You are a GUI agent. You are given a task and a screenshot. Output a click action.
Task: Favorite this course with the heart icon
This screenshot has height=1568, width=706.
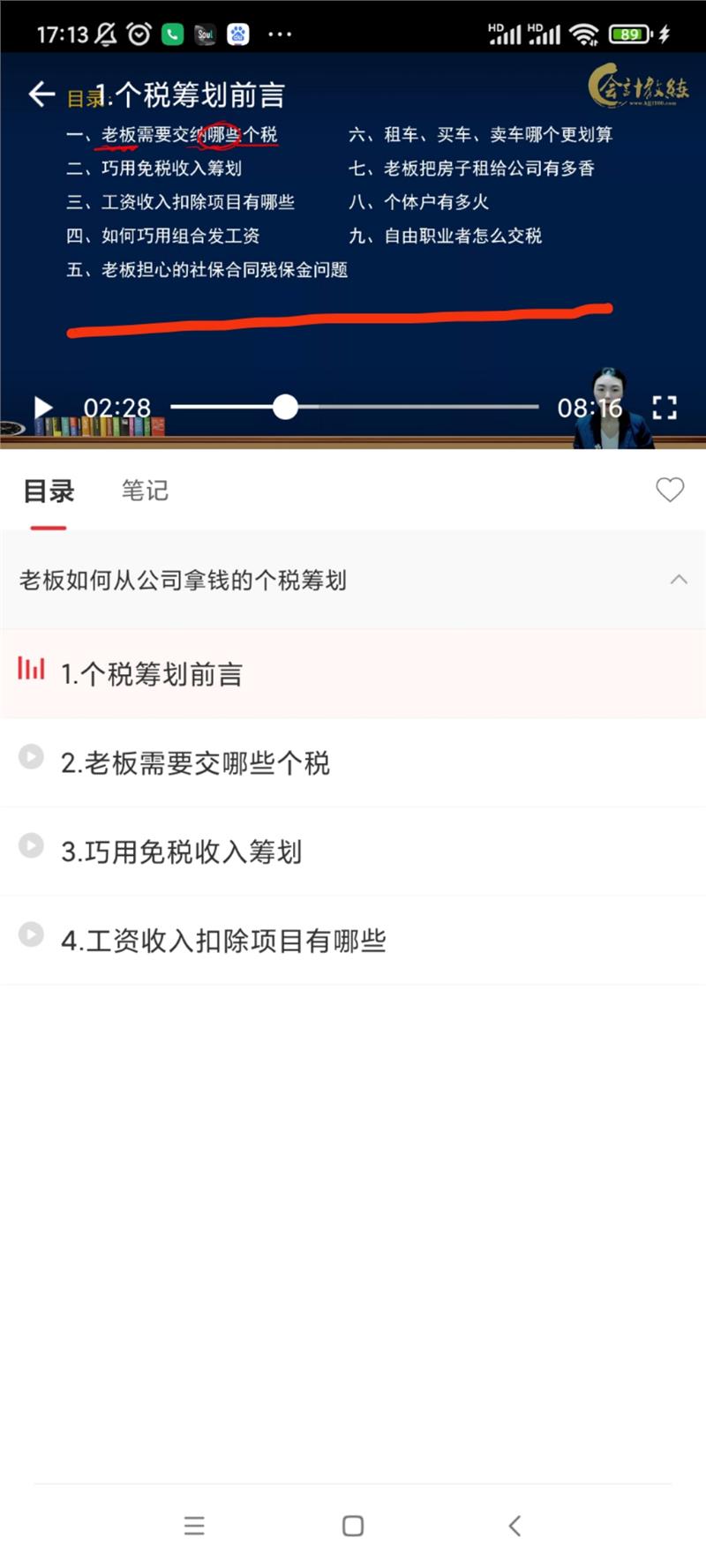670,490
